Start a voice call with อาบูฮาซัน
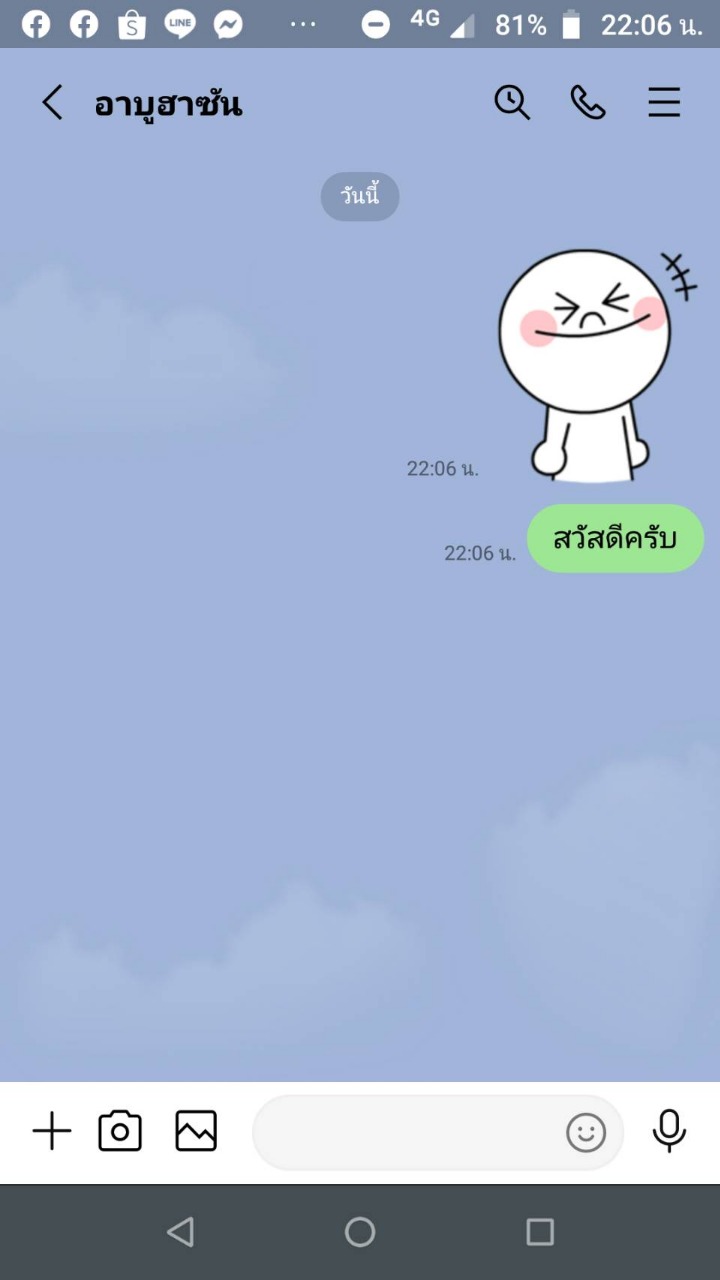This screenshot has height=1280, width=720. tap(588, 102)
